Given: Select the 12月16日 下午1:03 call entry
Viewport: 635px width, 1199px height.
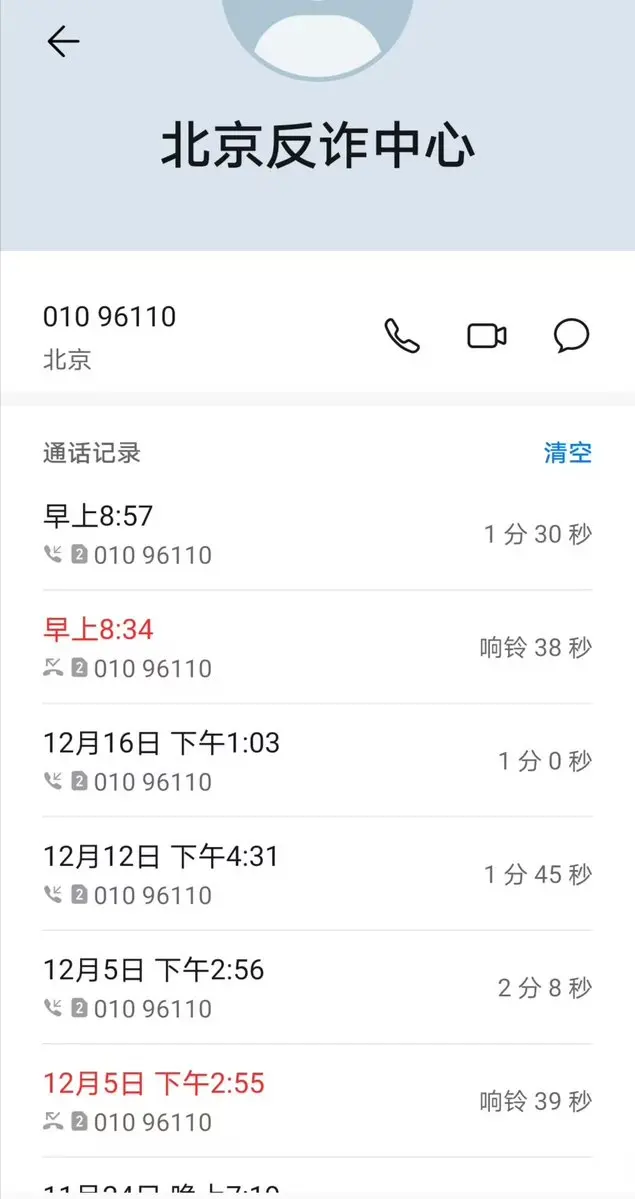Looking at the screenshot, I should [x=318, y=760].
